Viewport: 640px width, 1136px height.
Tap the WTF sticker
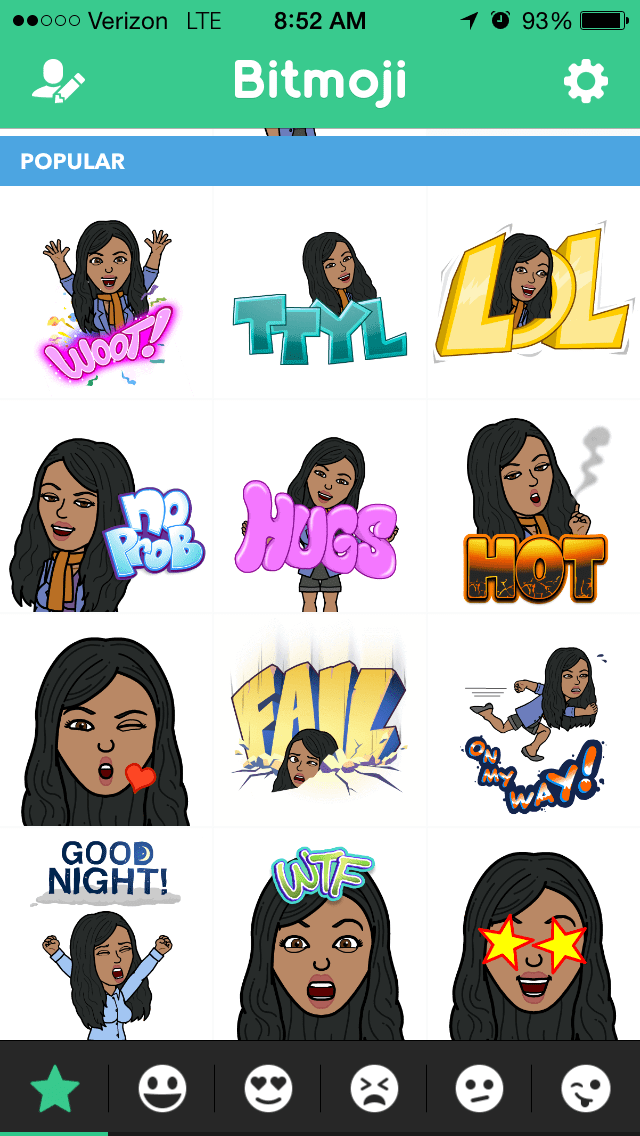(x=320, y=935)
